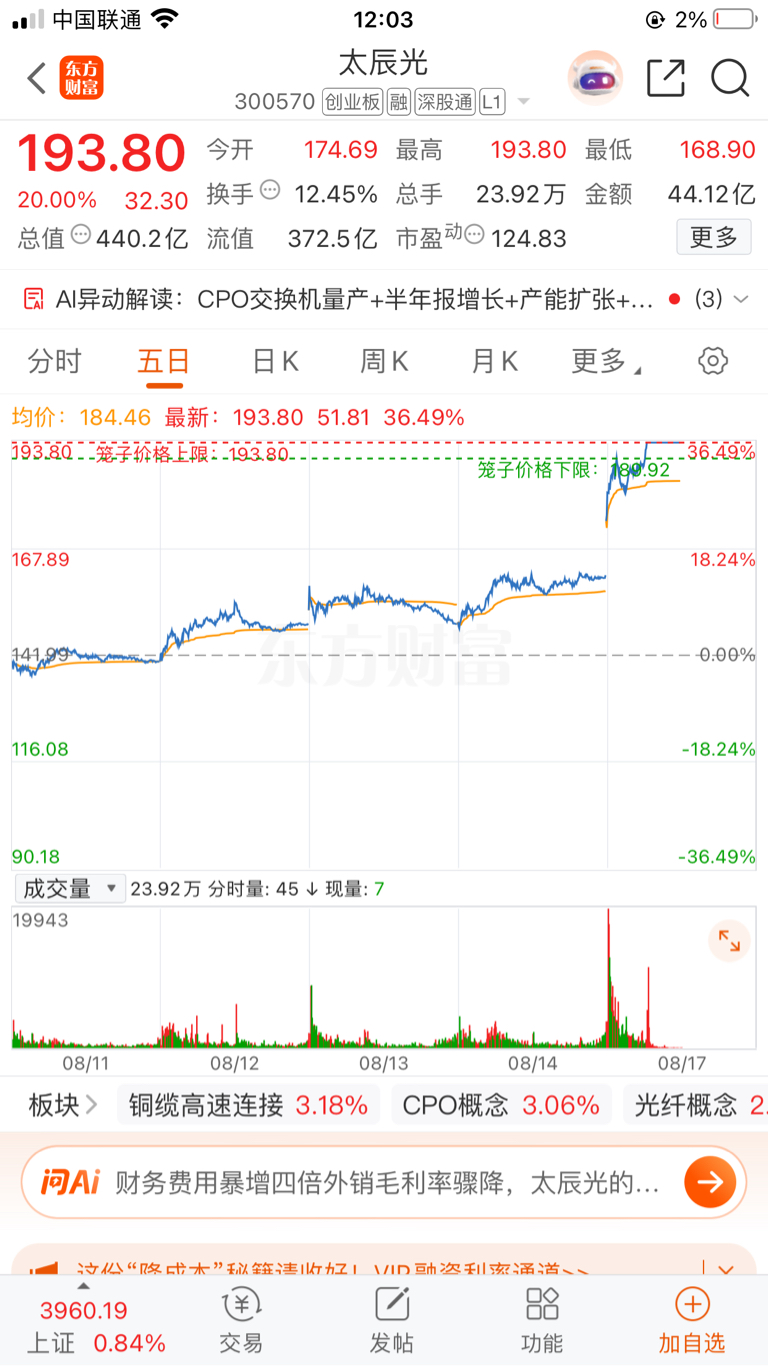
Task: Switch to 日K chart tab
Action: (x=275, y=361)
